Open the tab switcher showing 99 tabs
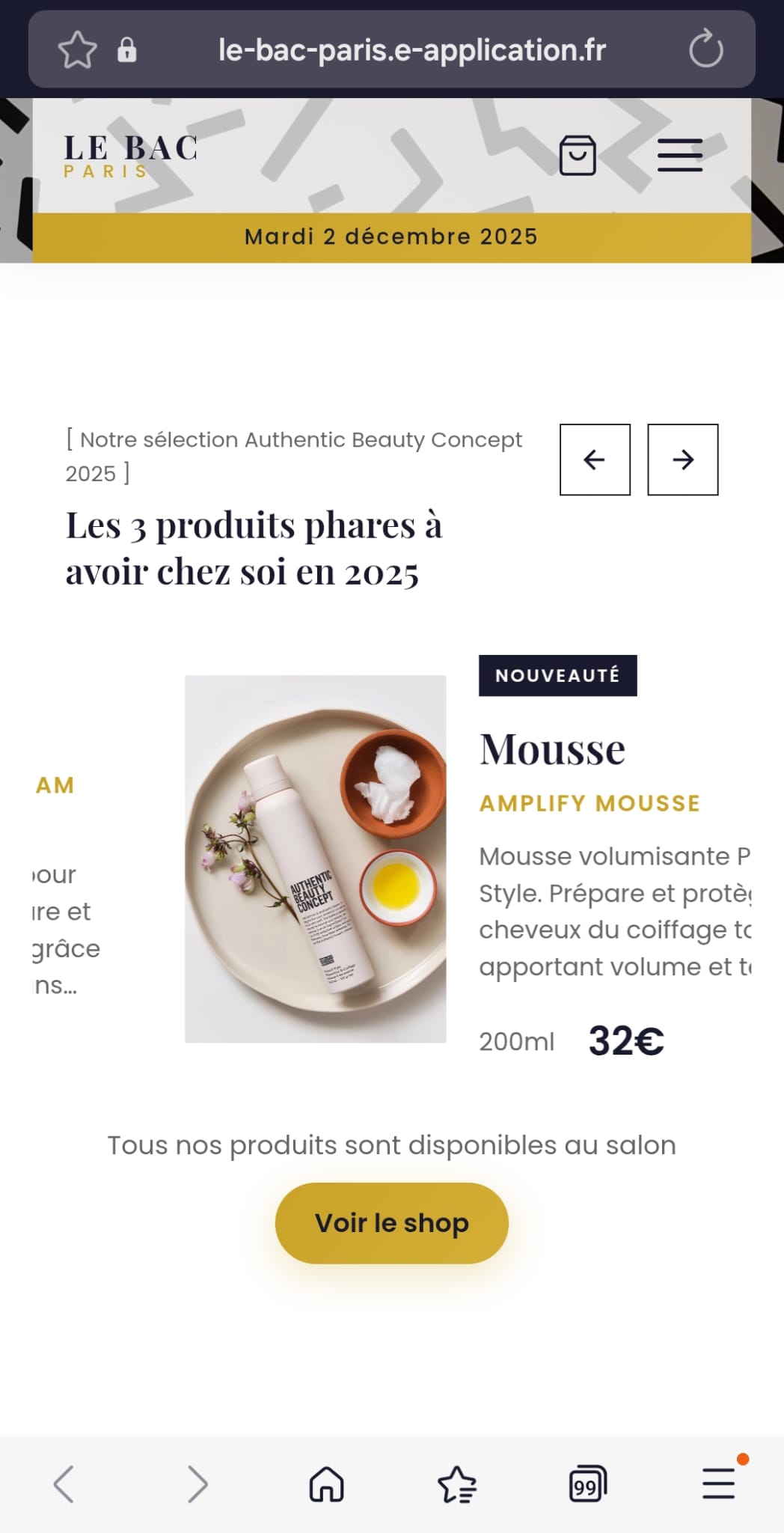784x1533 pixels. coord(587,1484)
